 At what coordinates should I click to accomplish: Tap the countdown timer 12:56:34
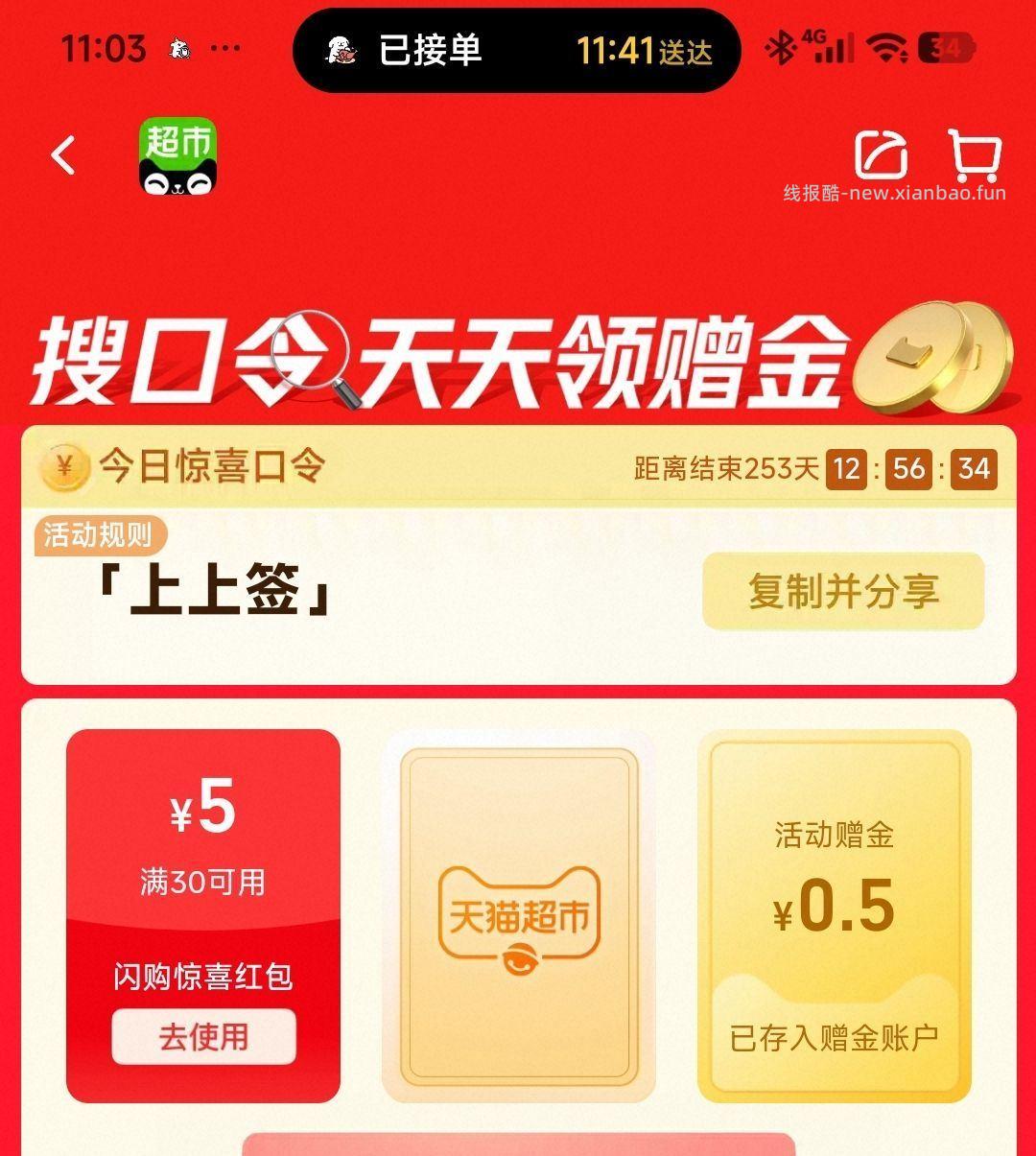pyautogui.click(x=907, y=468)
